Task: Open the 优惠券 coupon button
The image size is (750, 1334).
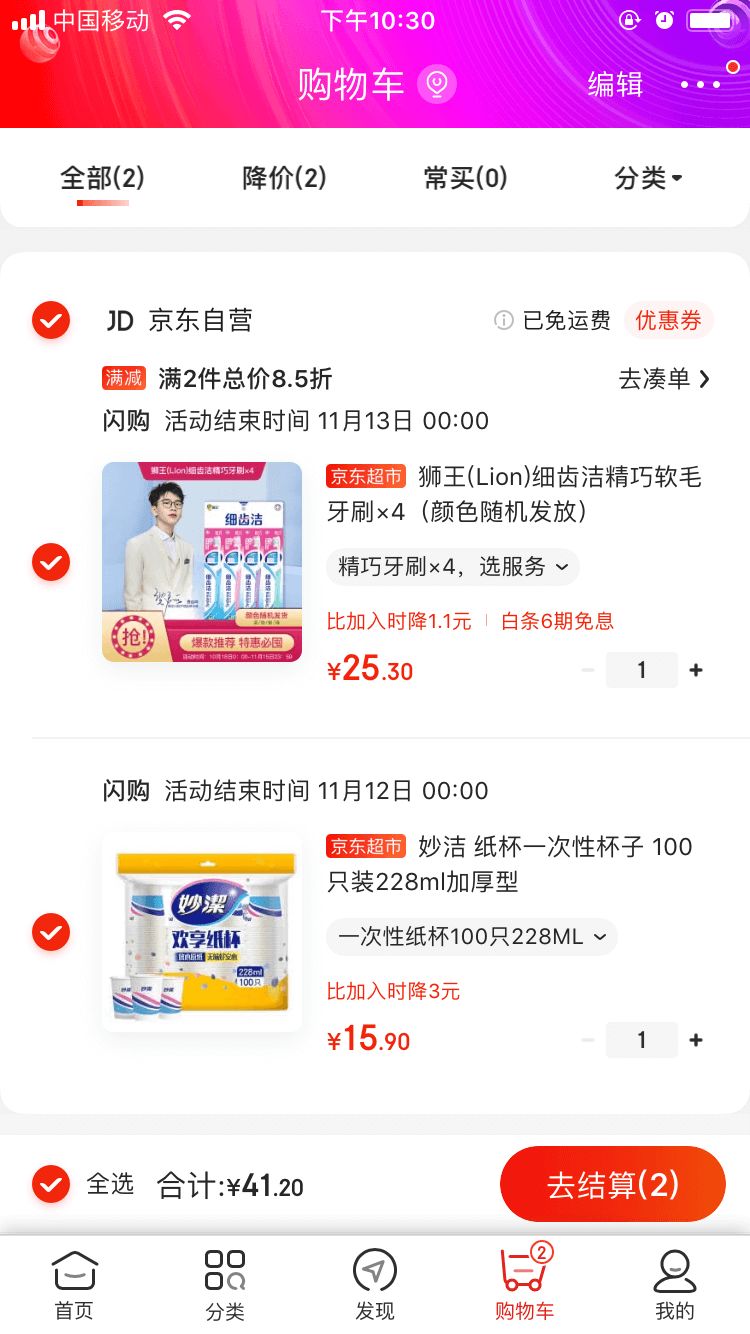Action: [x=668, y=320]
